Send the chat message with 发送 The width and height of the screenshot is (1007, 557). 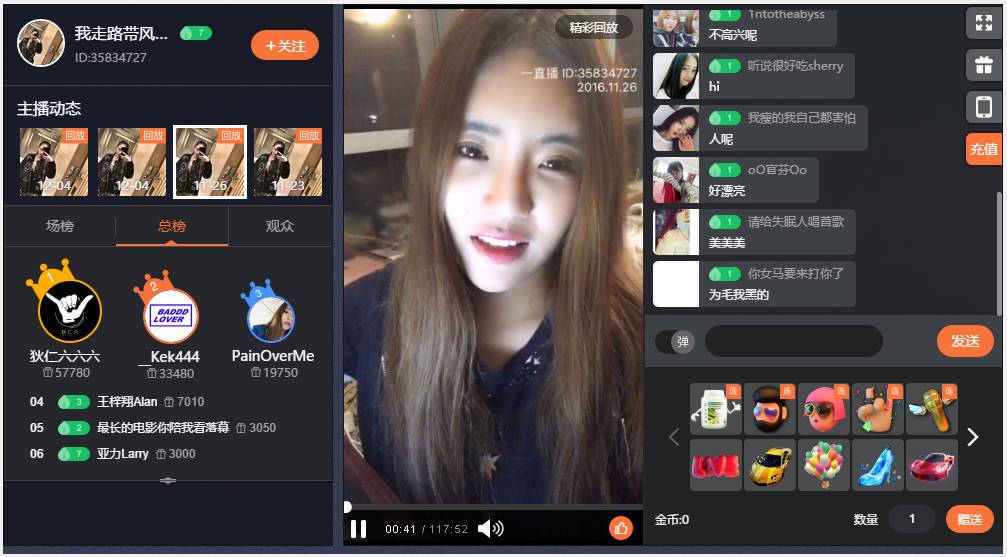pyautogui.click(x=964, y=341)
